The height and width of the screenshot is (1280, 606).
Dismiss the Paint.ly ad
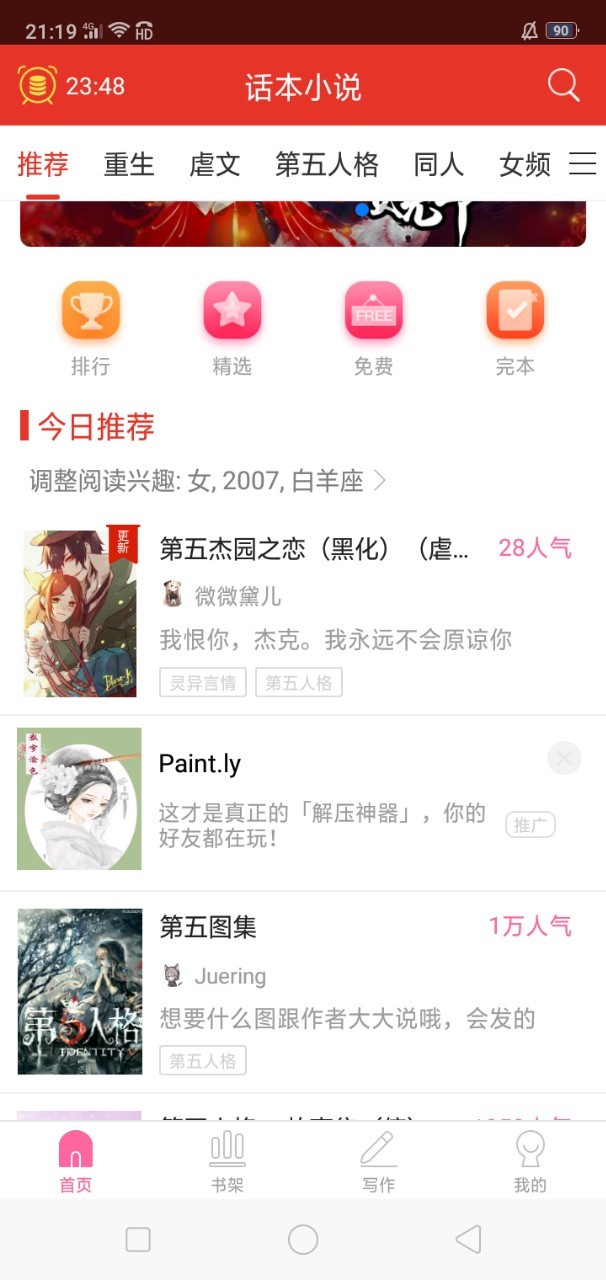565,759
